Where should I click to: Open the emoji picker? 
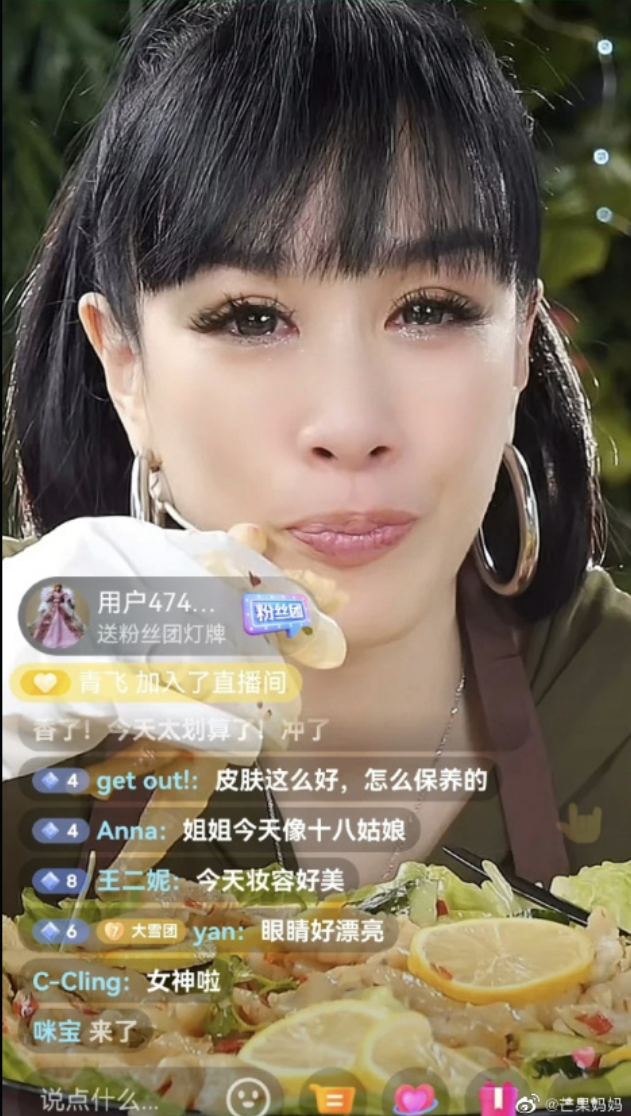[x=246, y=1095]
